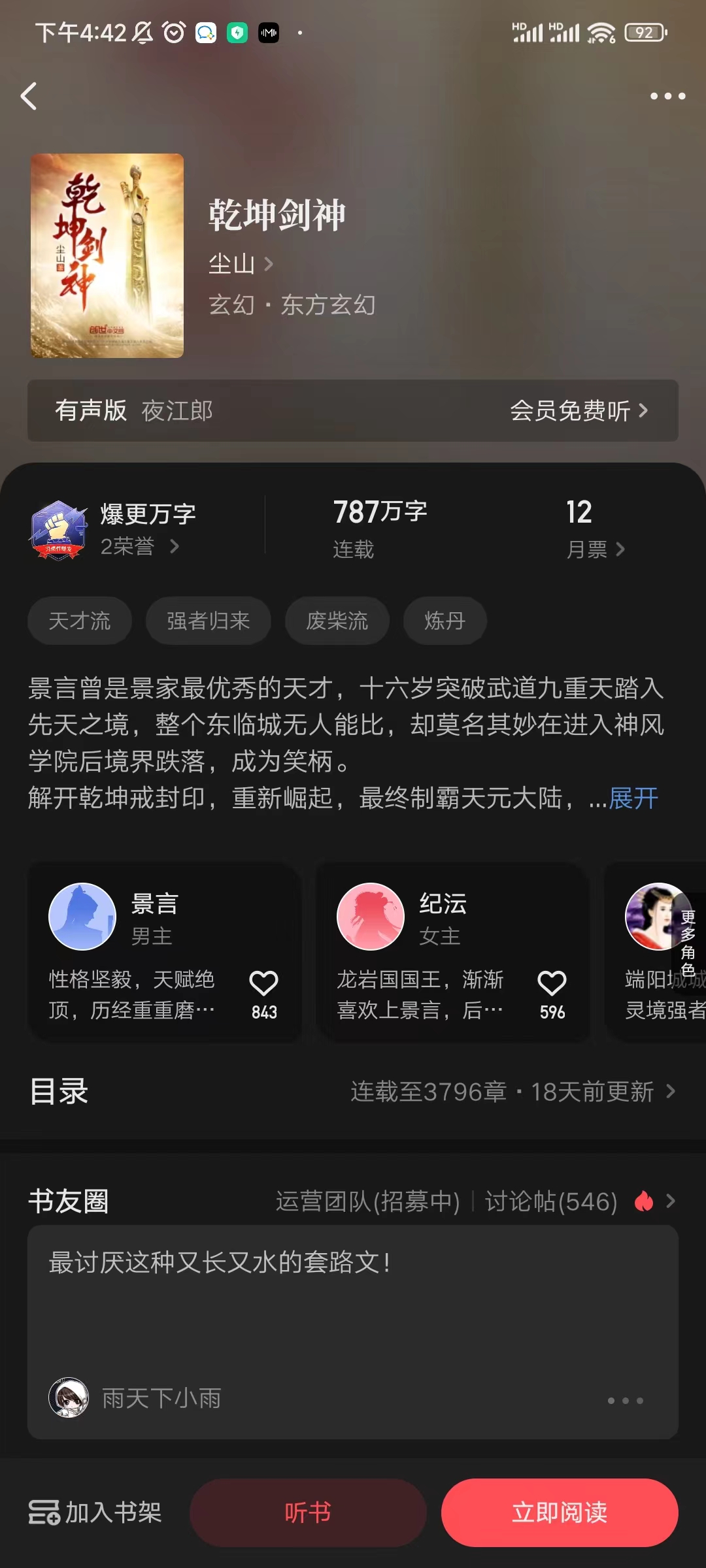Select the 强者归来 tag chip

[x=208, y=621]
